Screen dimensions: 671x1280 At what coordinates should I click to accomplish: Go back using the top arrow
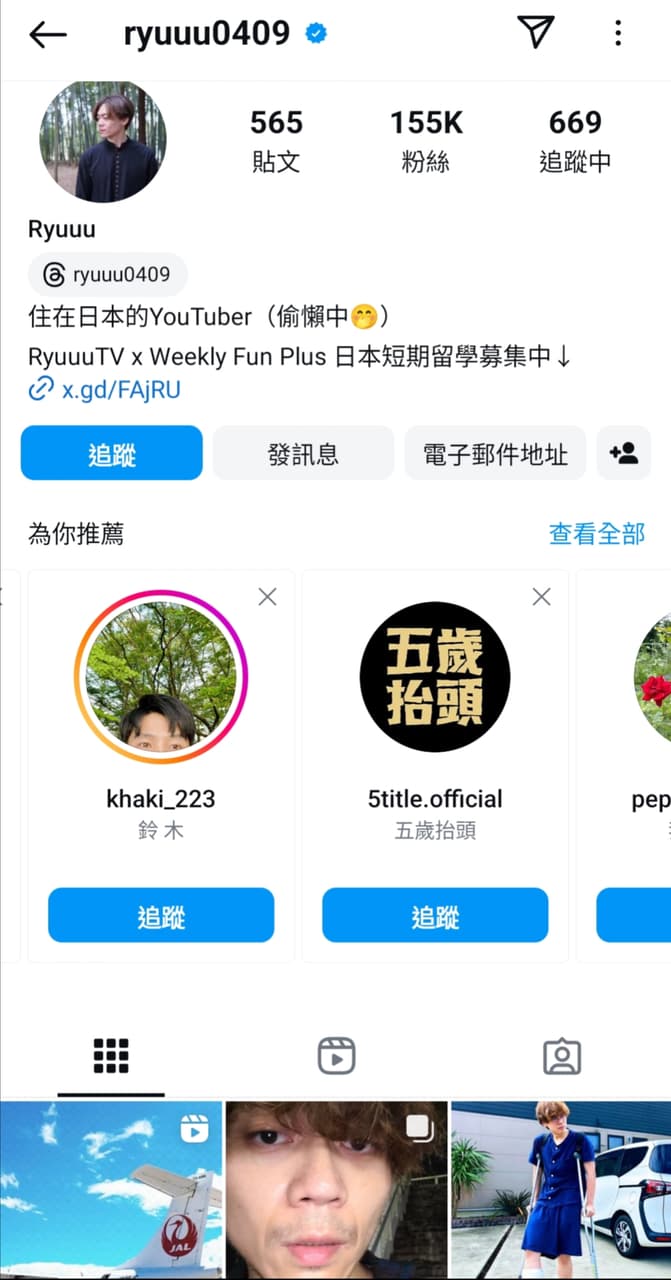coord(47,35)
